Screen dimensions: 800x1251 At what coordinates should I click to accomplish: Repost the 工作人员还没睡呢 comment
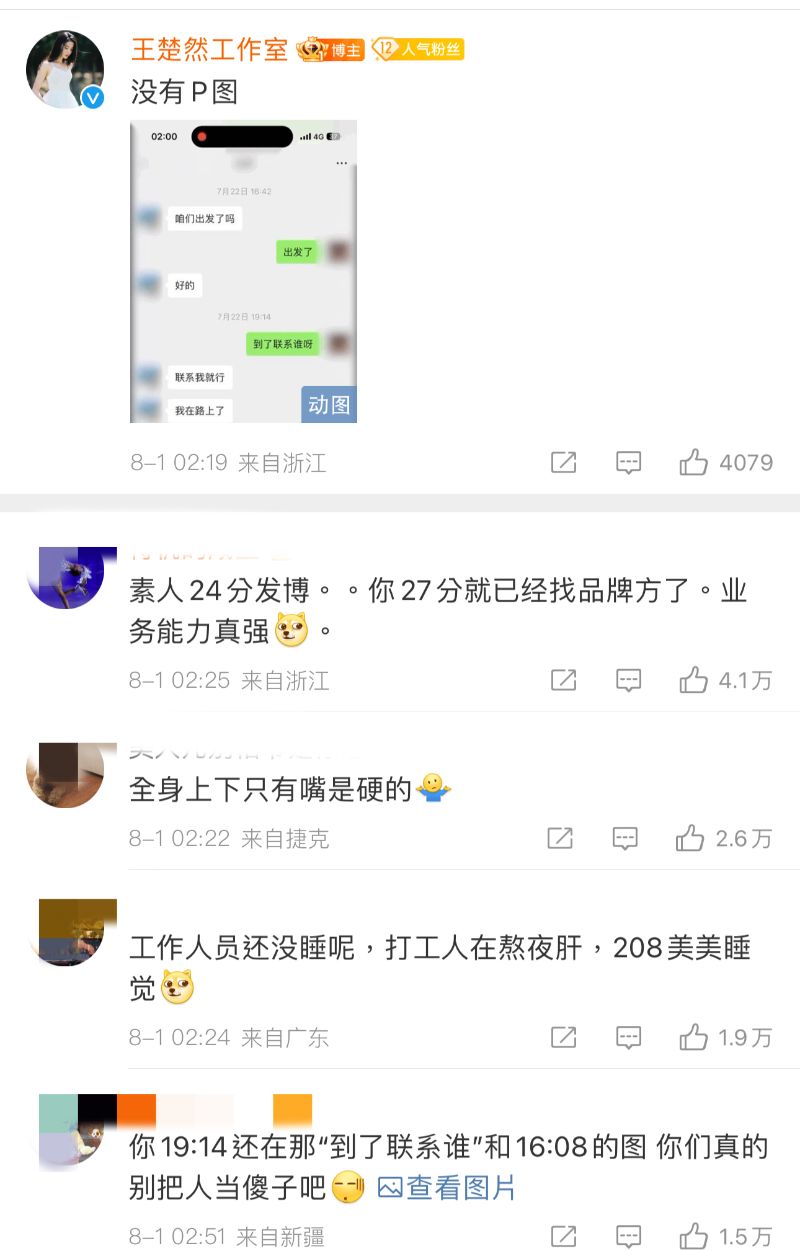point(564,1037)
